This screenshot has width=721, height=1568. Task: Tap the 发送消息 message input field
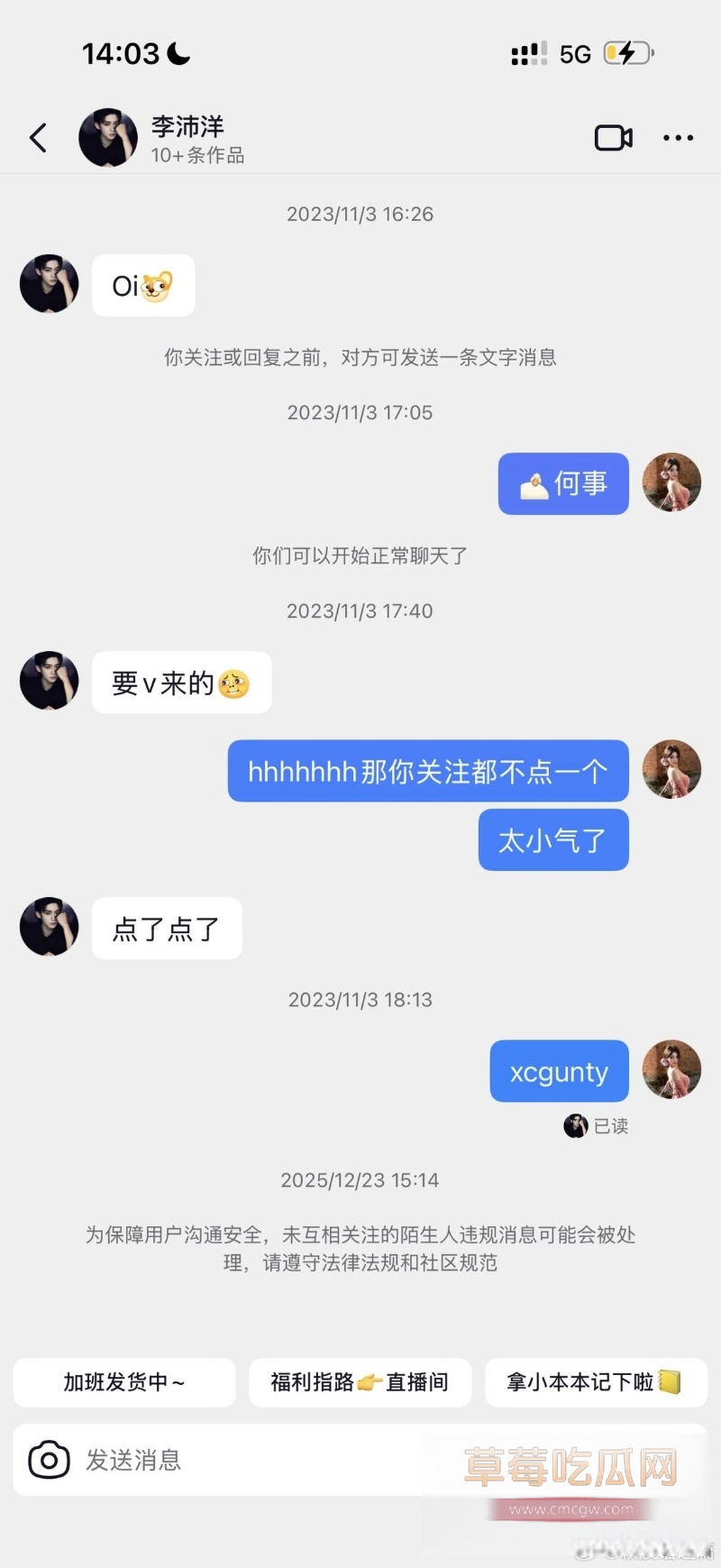pos(270,1460)
